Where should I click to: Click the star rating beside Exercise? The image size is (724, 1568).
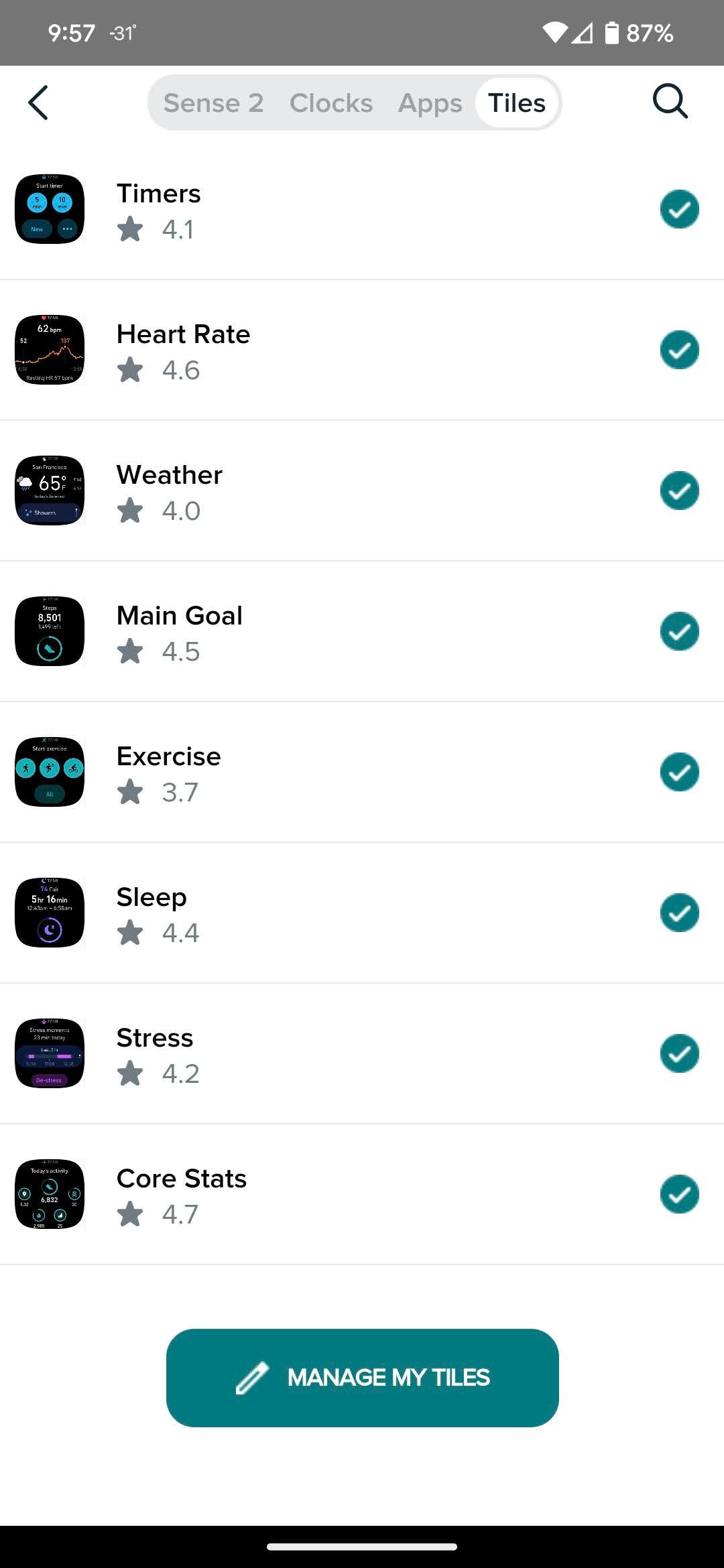pos(131,791)
